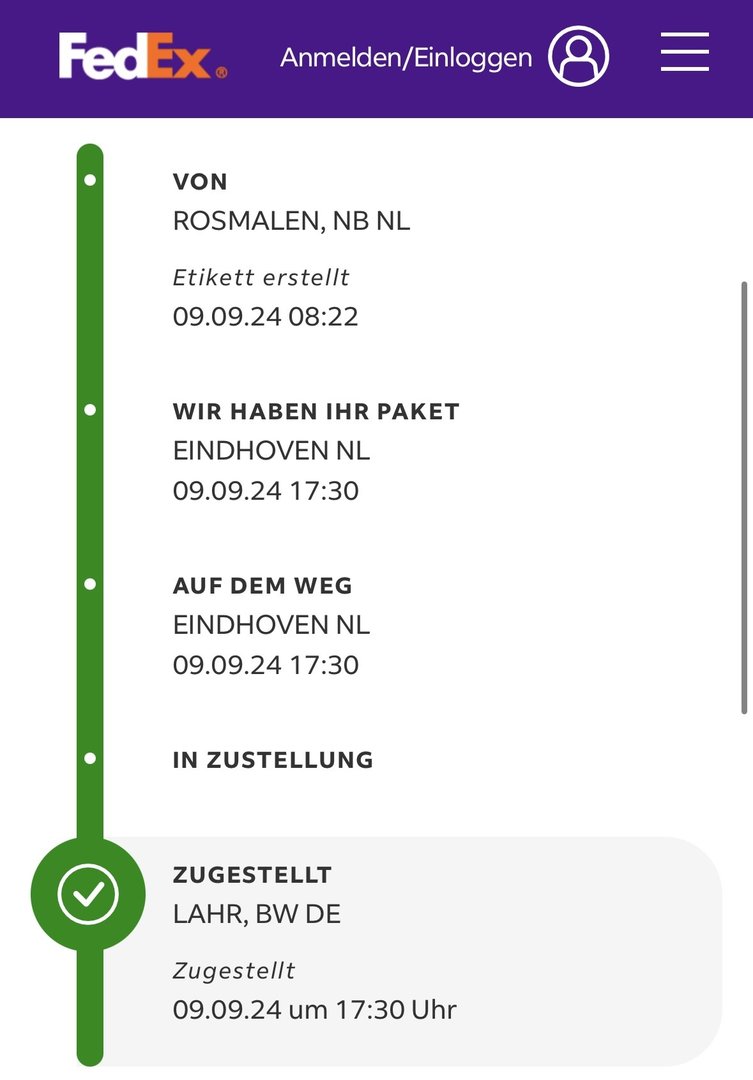Go to the FedEx home page
The width and height of the screenshot is (753, 1080).
coord(142,57)
